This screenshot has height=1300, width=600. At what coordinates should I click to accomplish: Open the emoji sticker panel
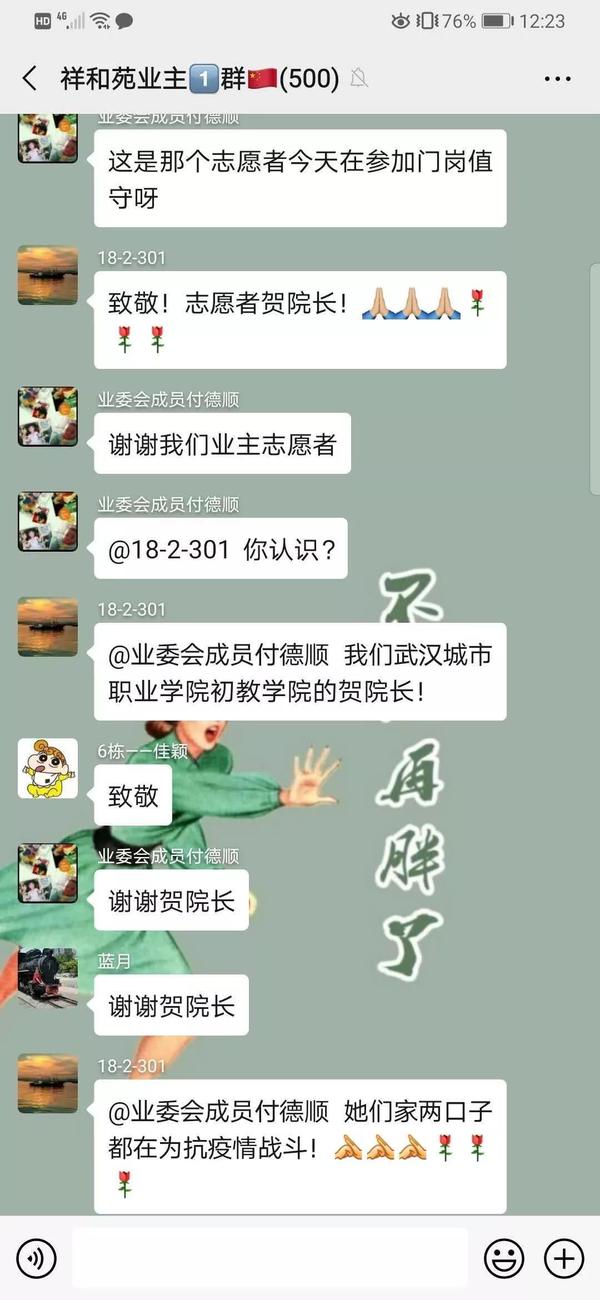(x=504, y=1258)
